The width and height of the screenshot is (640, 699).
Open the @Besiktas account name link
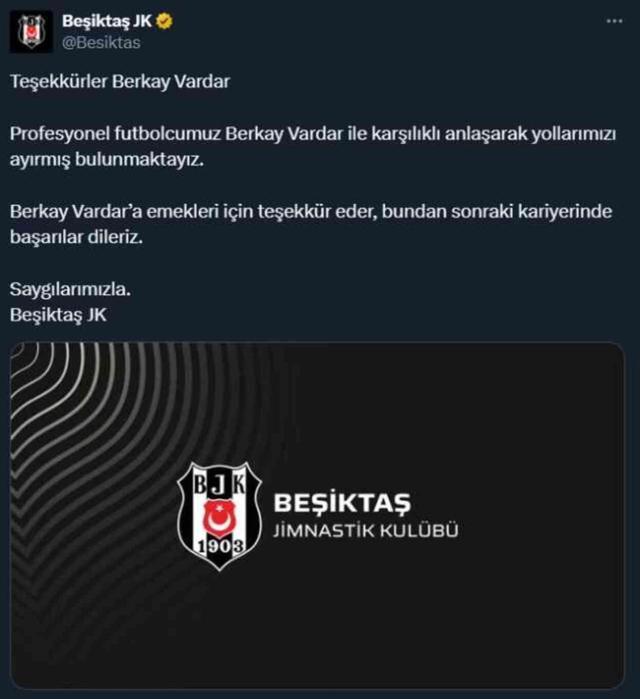(101, 42)
